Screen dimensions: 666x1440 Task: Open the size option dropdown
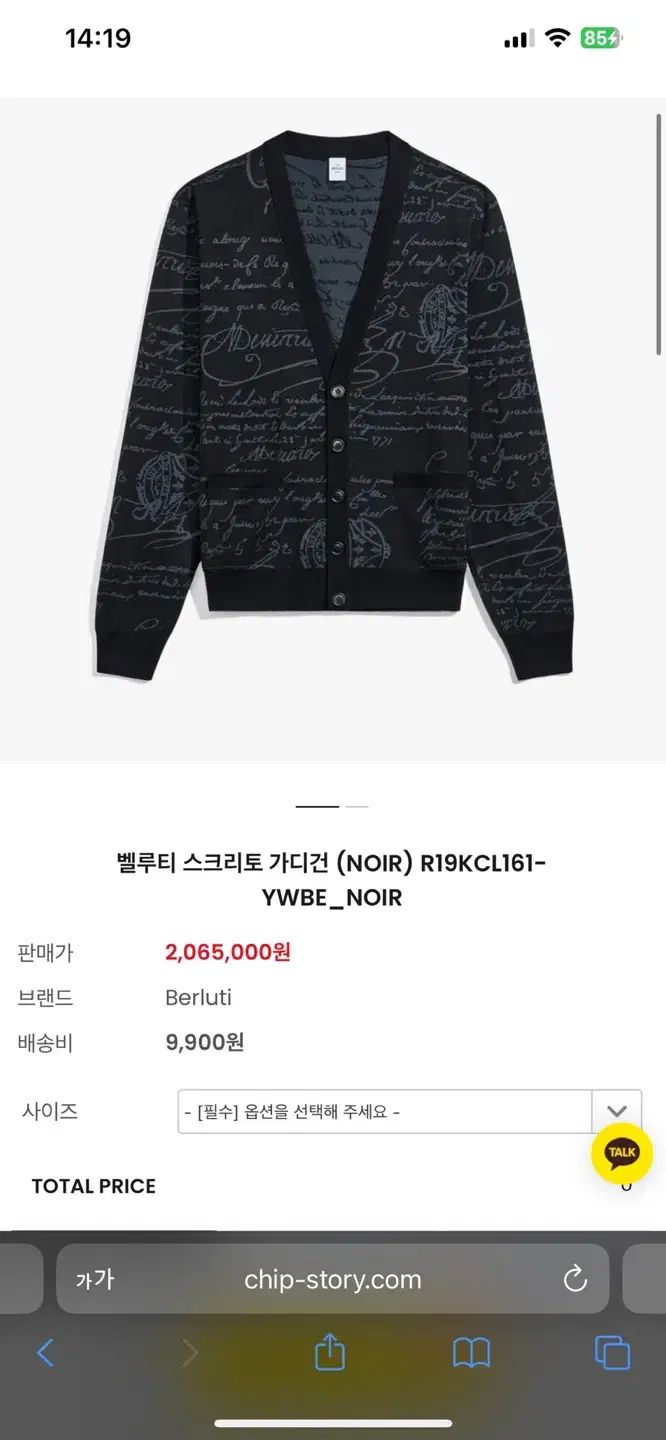tap(409, 1111)
